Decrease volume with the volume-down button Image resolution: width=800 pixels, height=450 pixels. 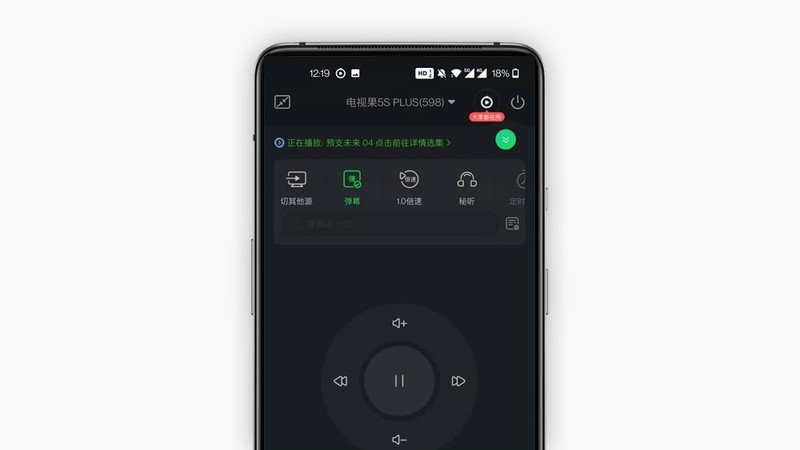(399, 439)
